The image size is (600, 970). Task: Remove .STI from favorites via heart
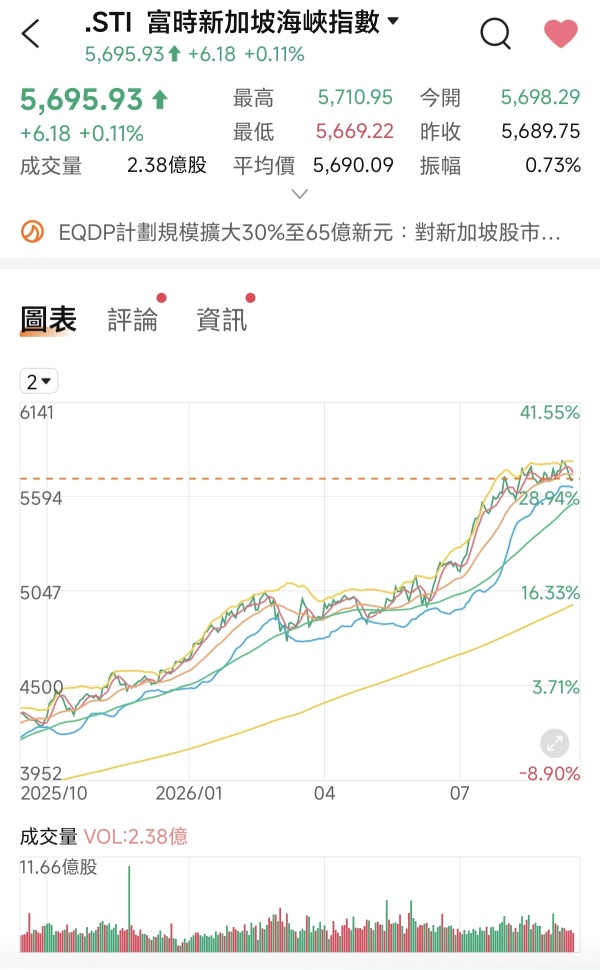(560, 33)
